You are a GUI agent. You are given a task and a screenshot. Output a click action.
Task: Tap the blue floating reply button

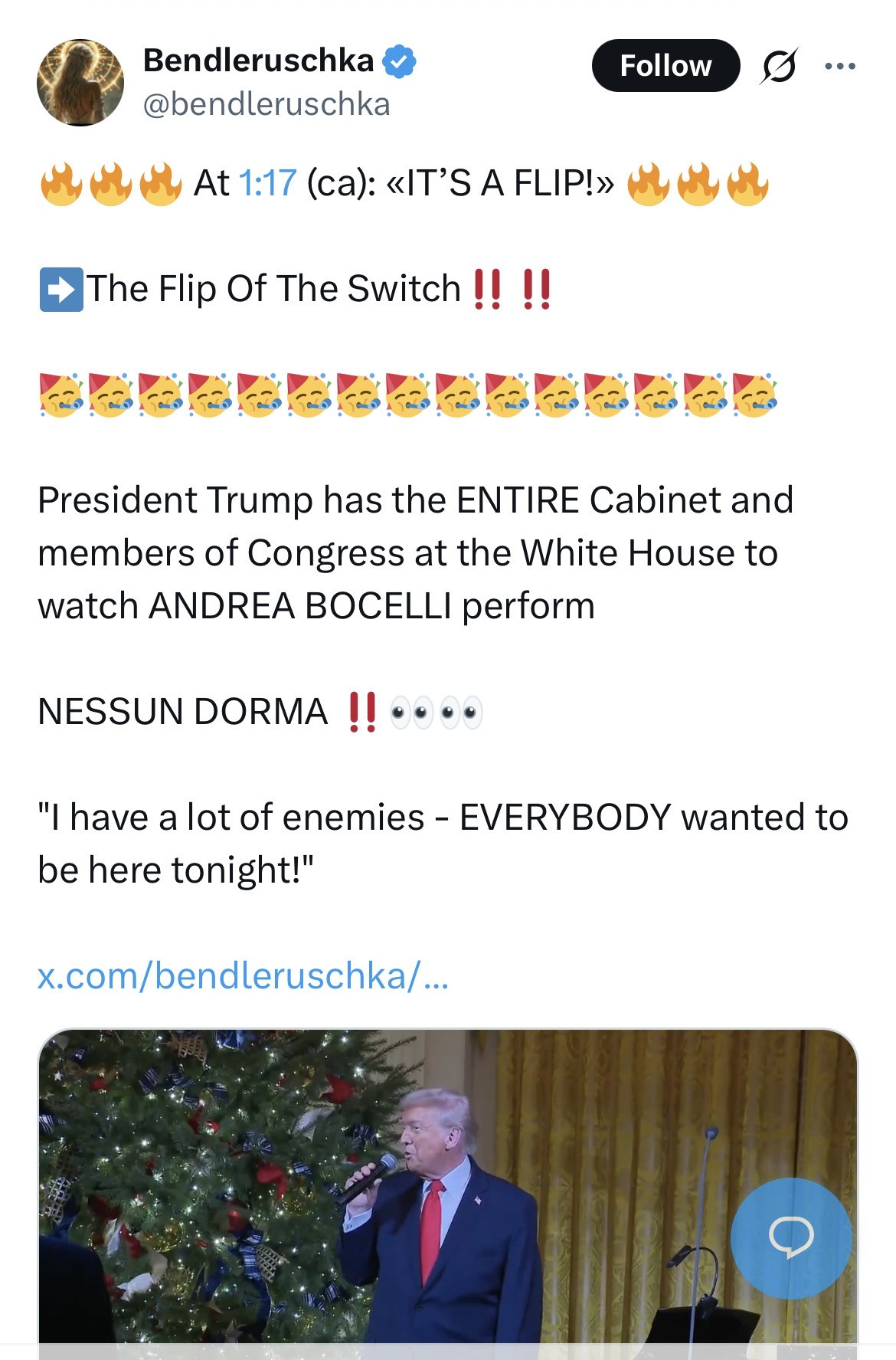[x=790, y=1237]
